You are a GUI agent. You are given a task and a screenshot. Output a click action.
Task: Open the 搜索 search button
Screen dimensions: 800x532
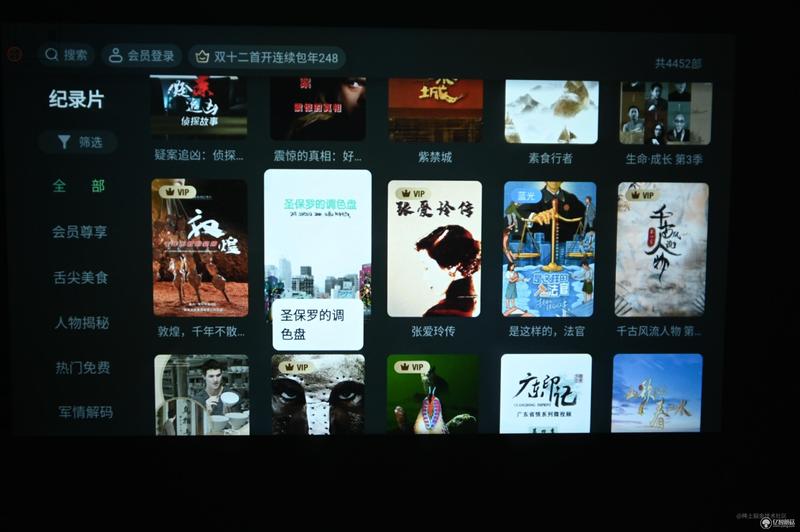(66, 55)
